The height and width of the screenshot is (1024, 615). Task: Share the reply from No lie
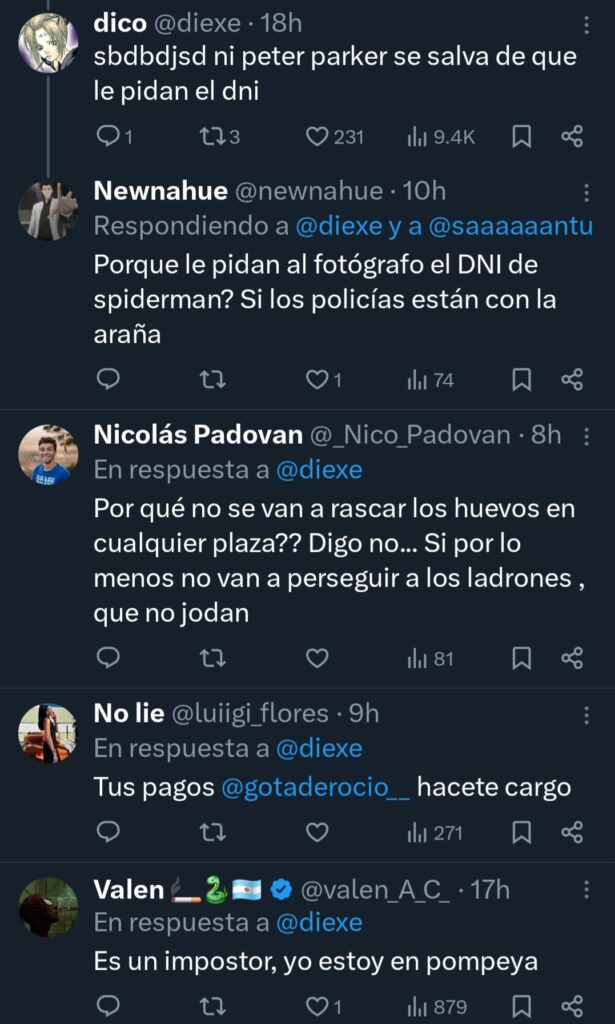tap(572, 832)
